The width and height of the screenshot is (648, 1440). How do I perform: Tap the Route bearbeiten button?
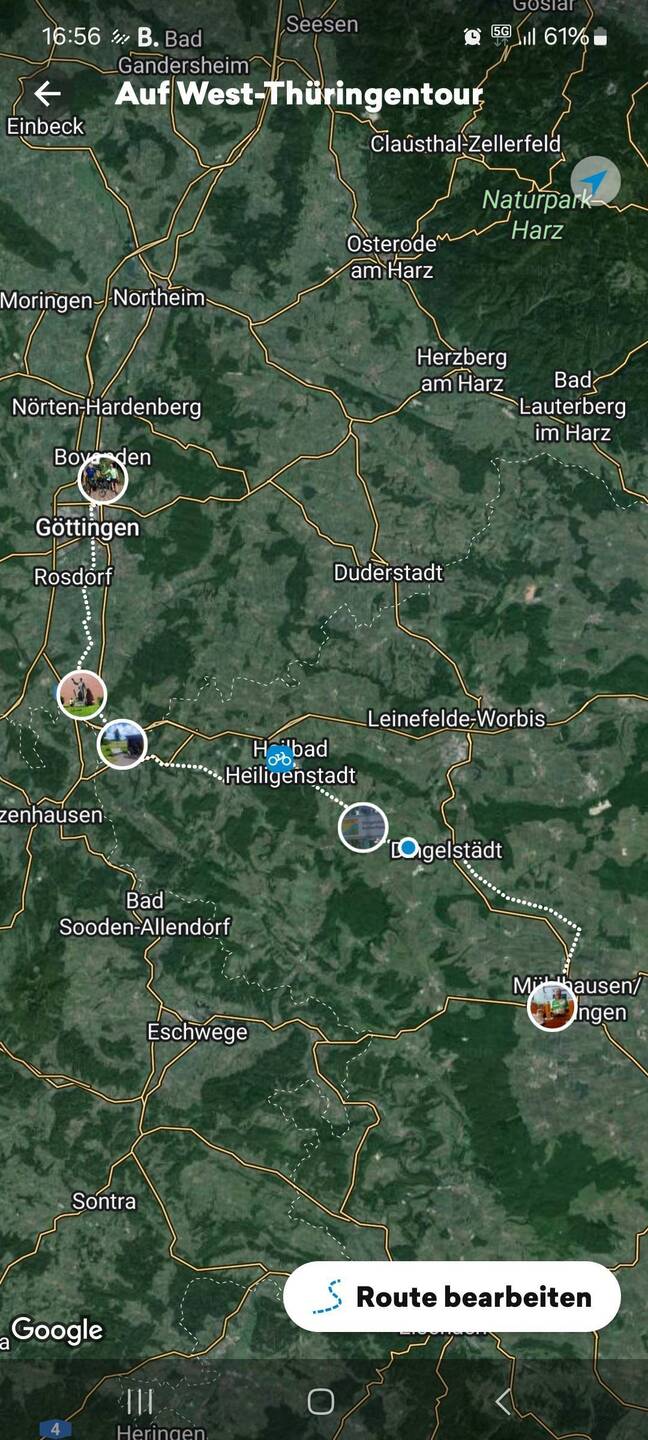point(452,1297)
